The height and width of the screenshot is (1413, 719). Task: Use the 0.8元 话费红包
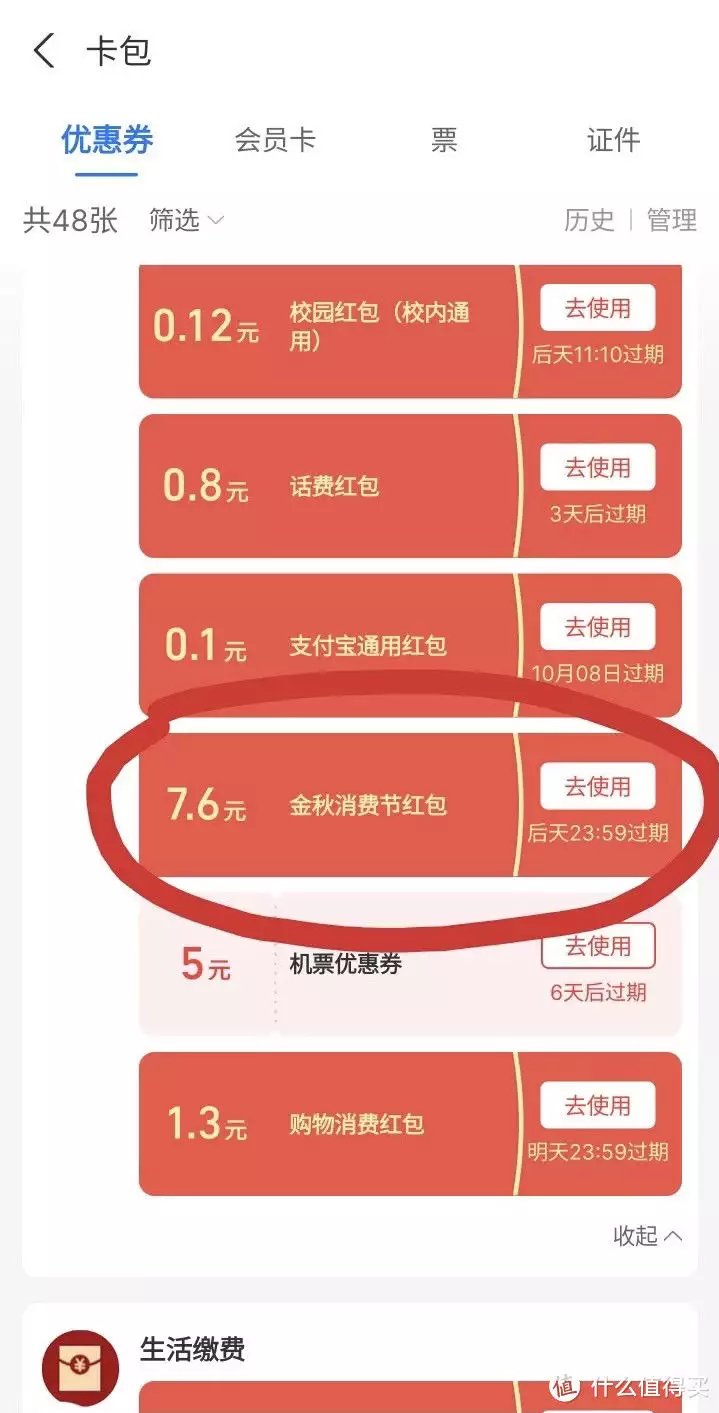coord(598,467)
